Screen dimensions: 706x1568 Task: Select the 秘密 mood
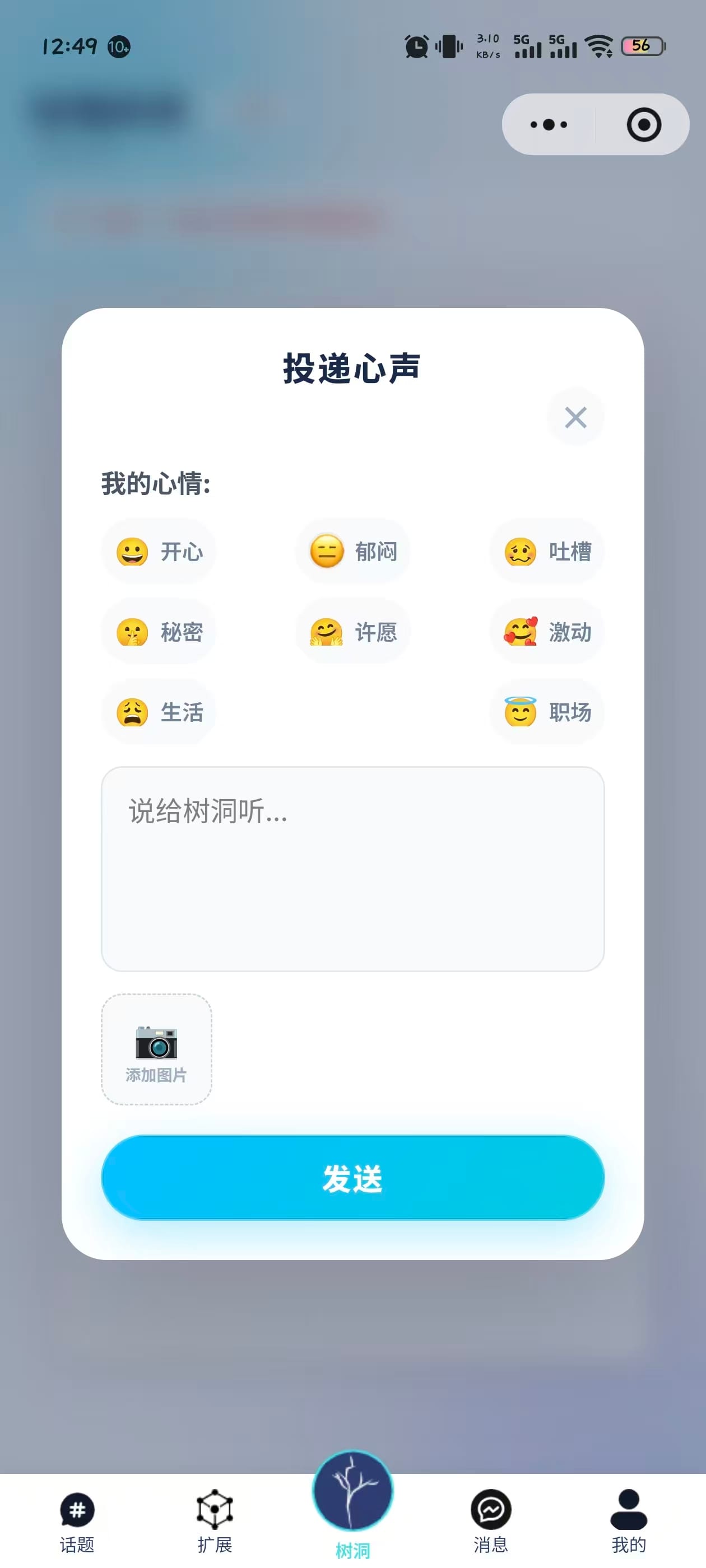point(159,632)
